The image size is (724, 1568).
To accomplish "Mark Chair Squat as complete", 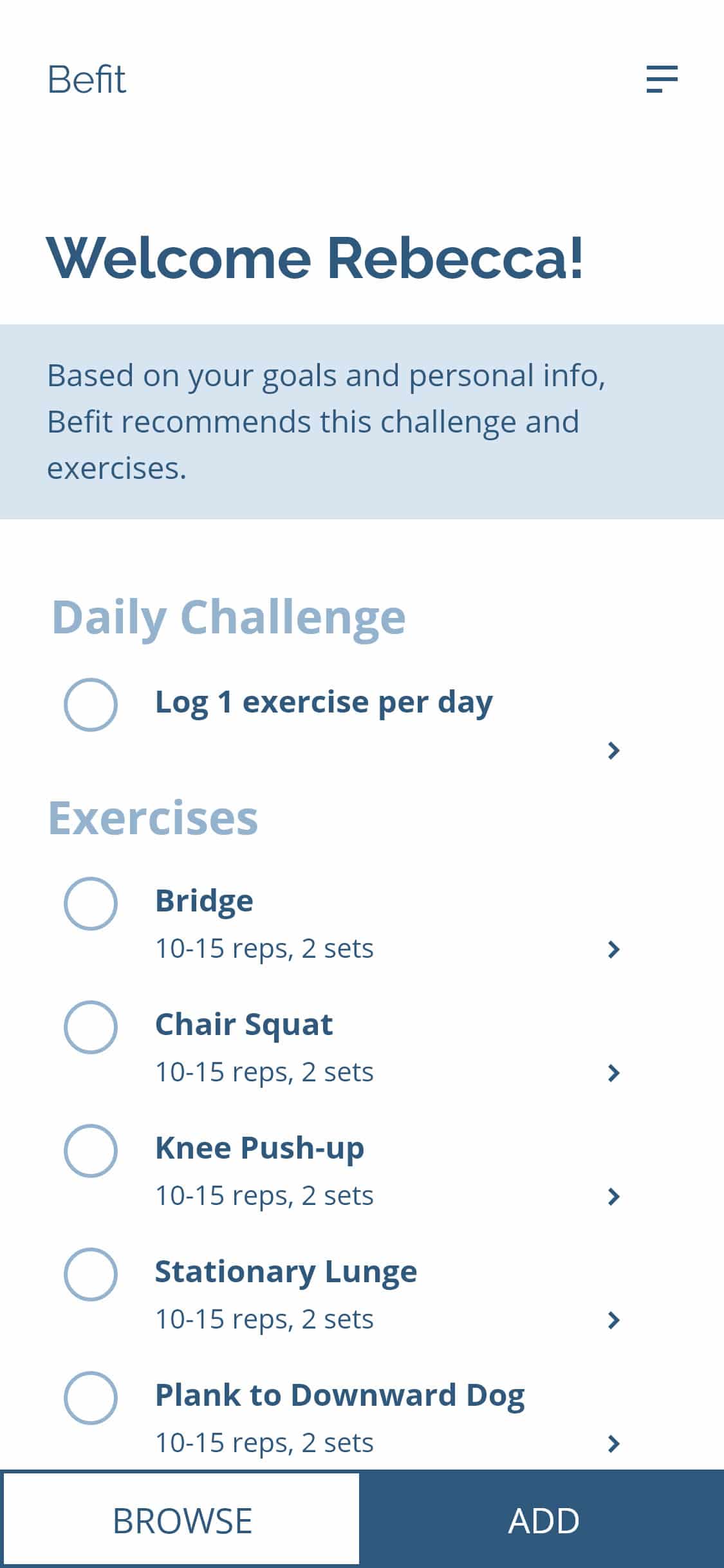I will (x=91, y=1027).
